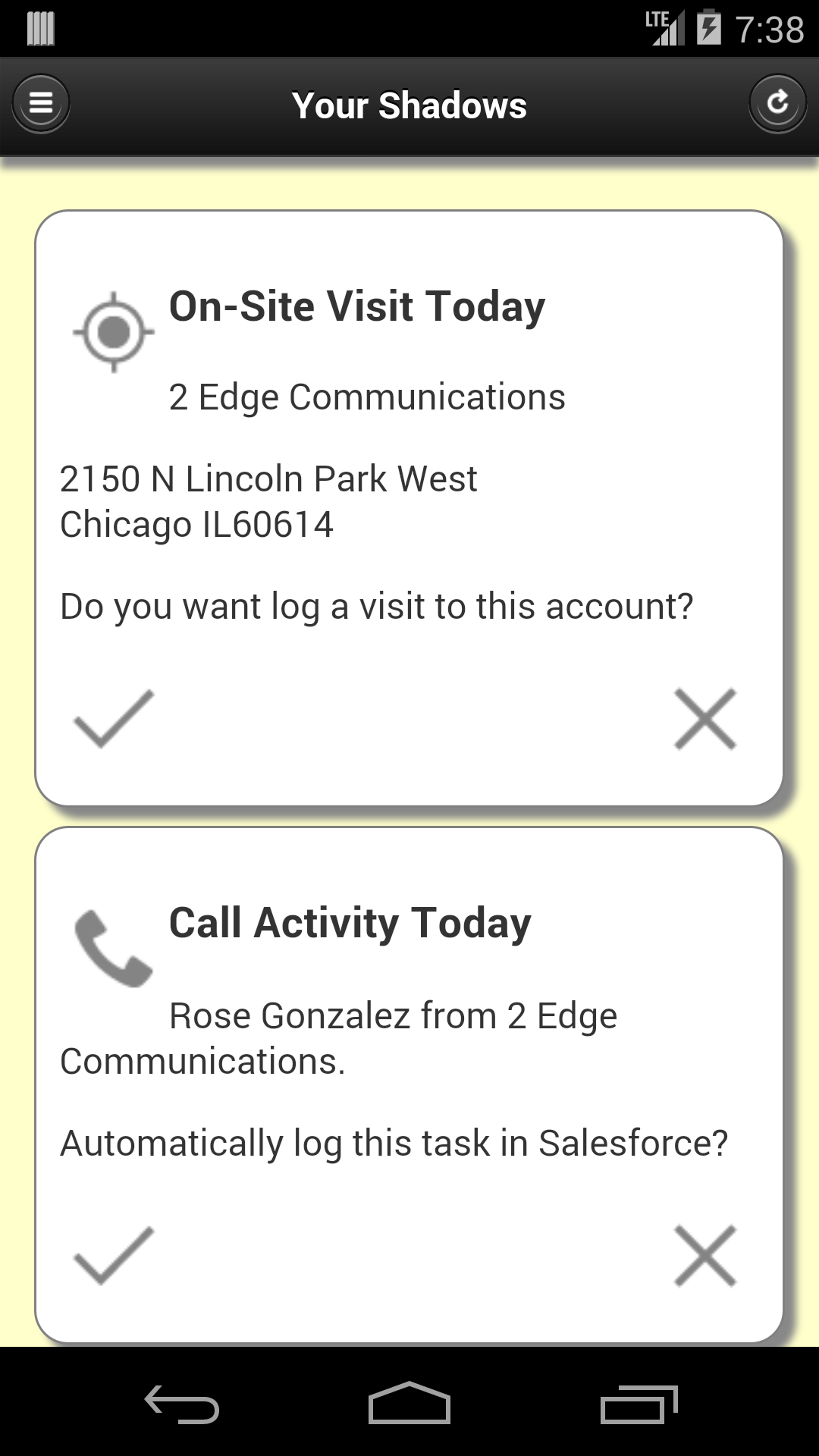Open the hamburger menu button

click(41, 104)
